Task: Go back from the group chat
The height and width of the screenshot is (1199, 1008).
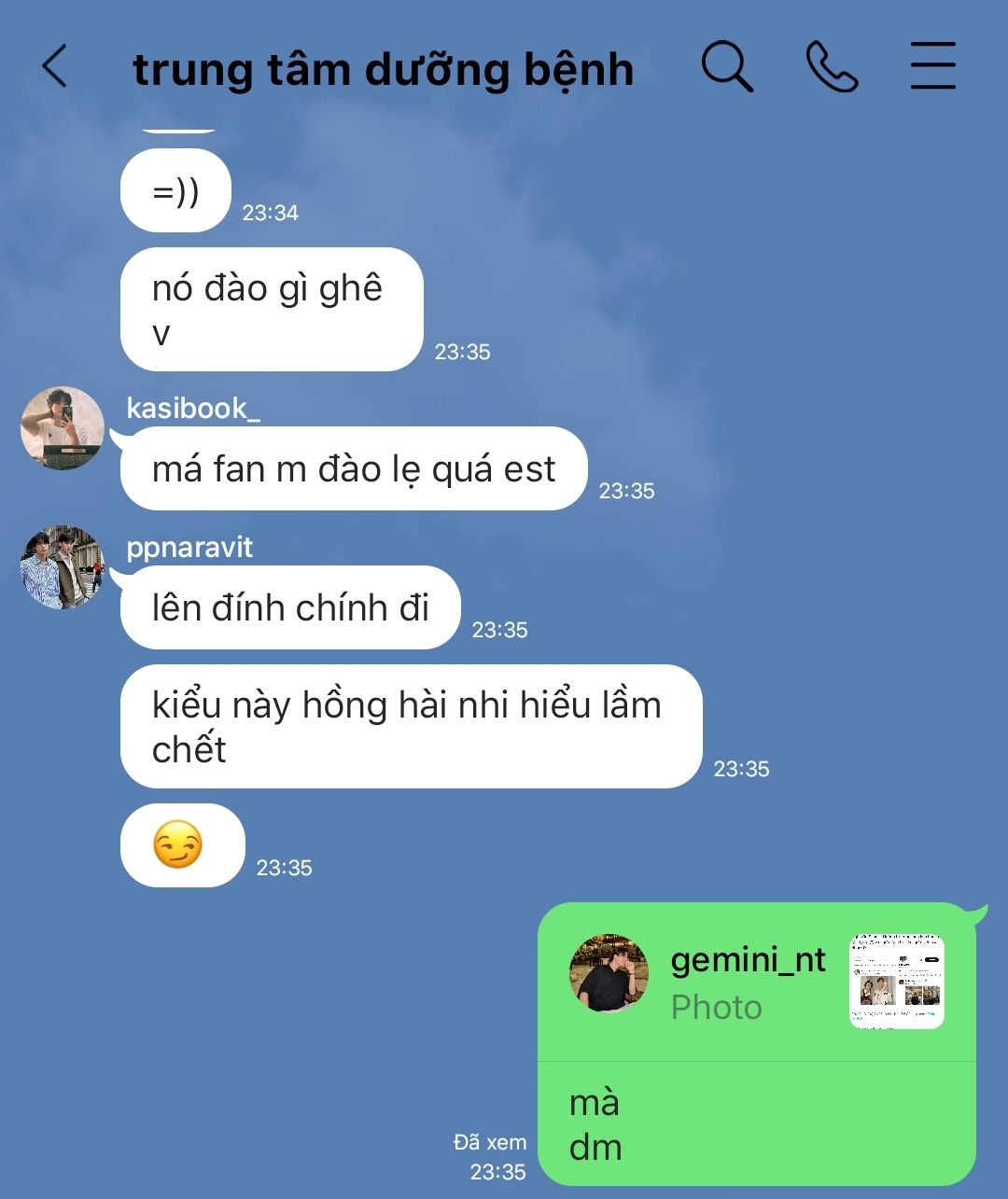Action: point(55,67)
